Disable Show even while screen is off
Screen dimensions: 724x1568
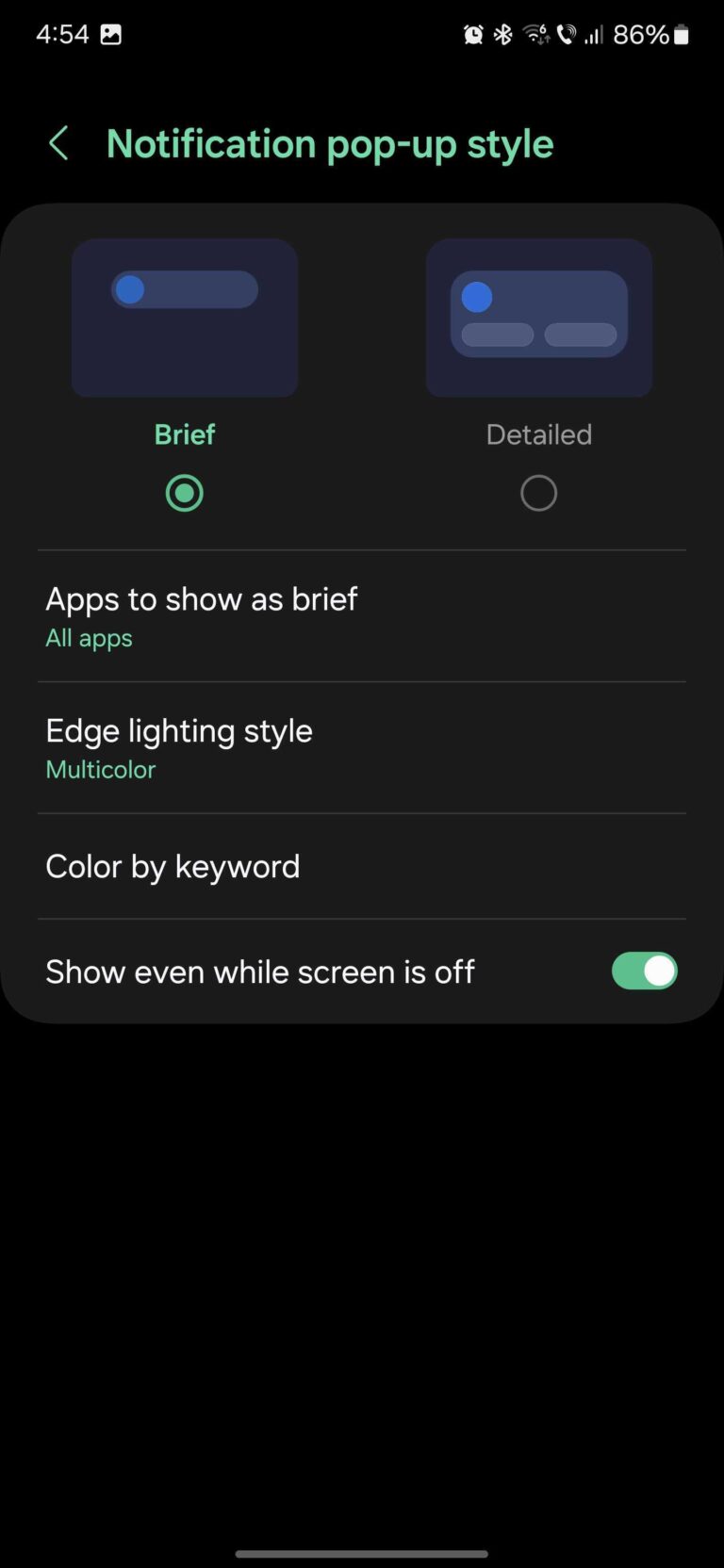(x=644, y=971)
